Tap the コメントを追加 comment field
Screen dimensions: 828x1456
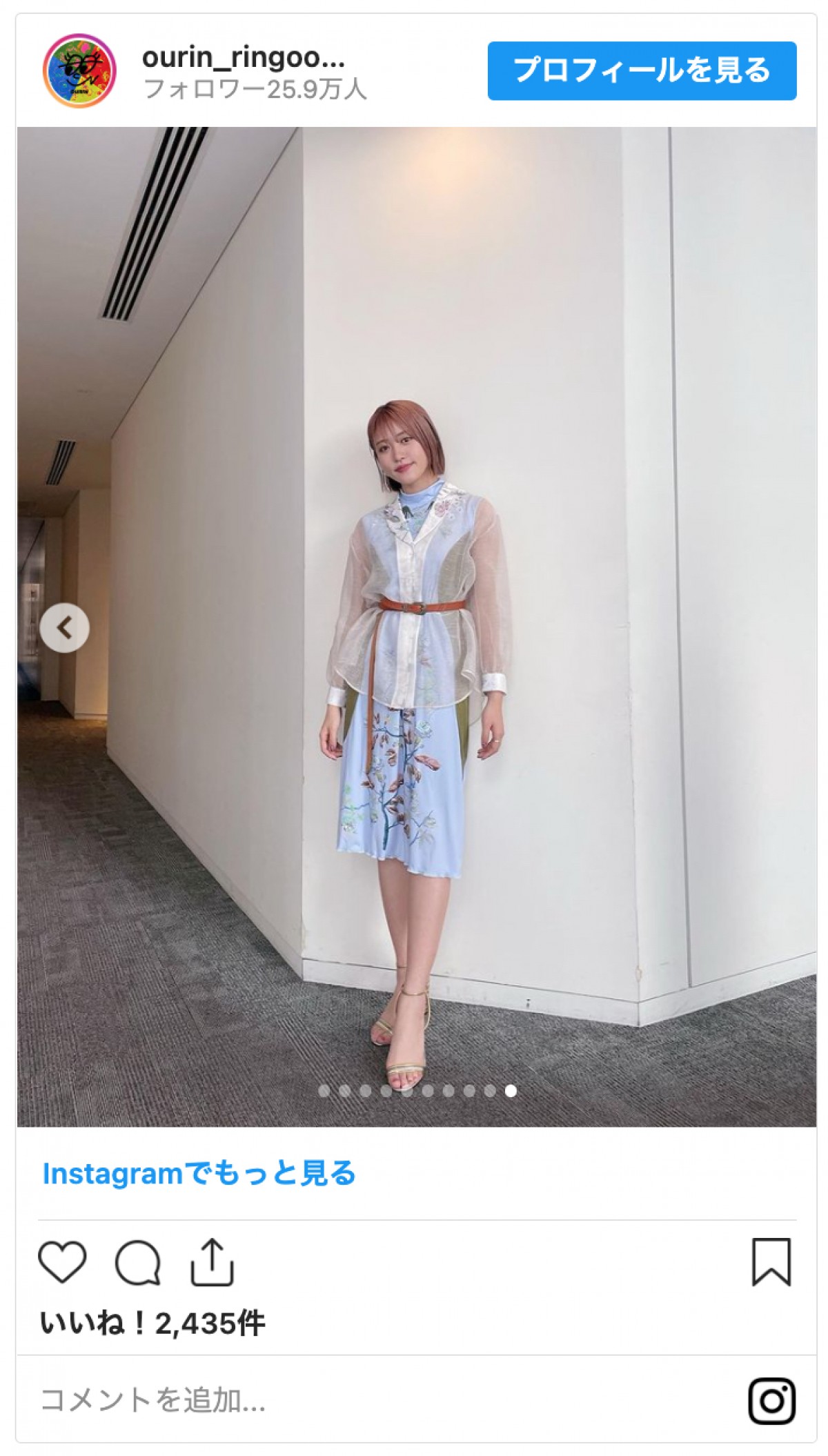[276, 1399]
